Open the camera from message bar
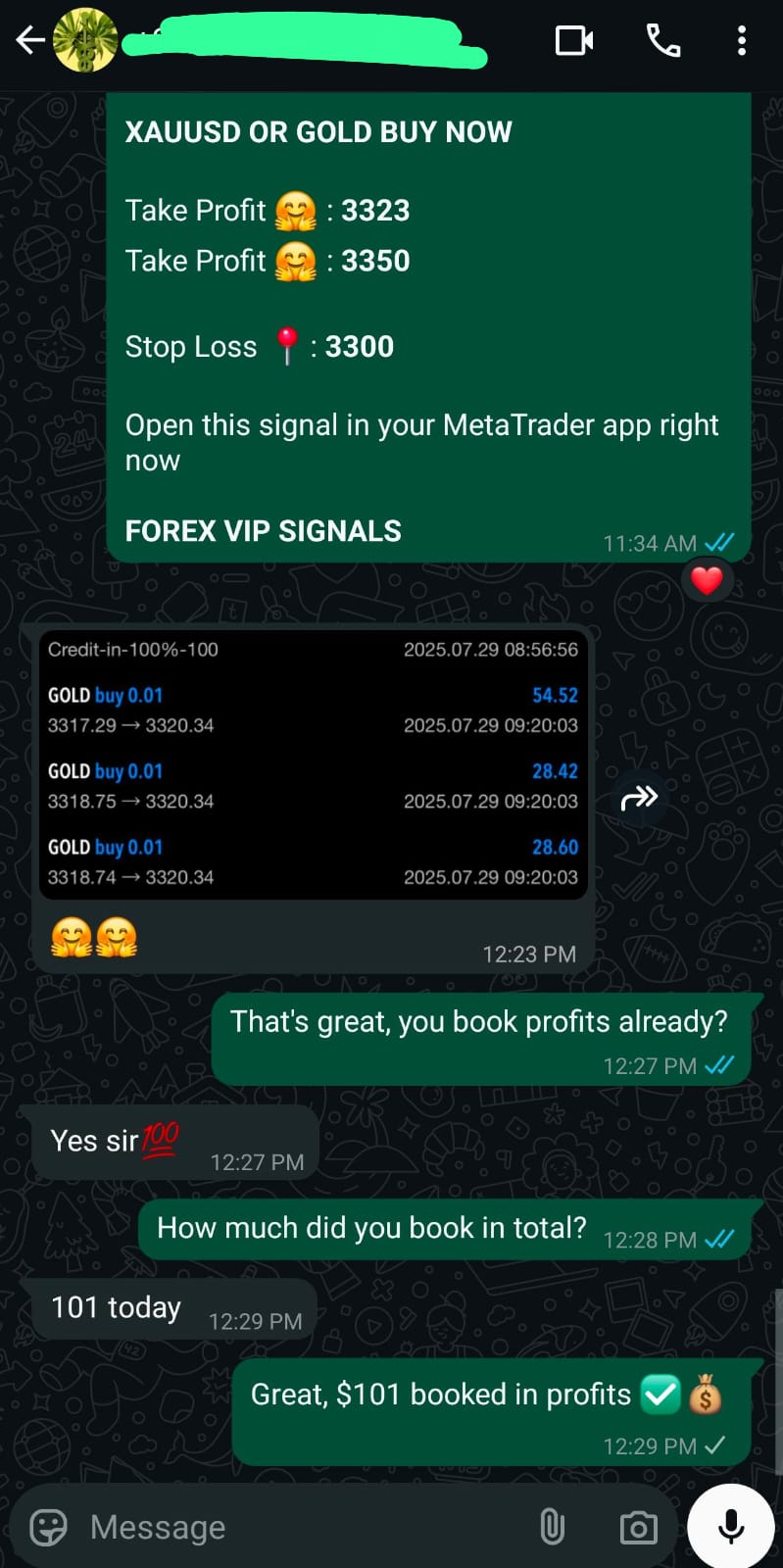783x1568 pixels. pyautogui.click(x=638, y=1527)
